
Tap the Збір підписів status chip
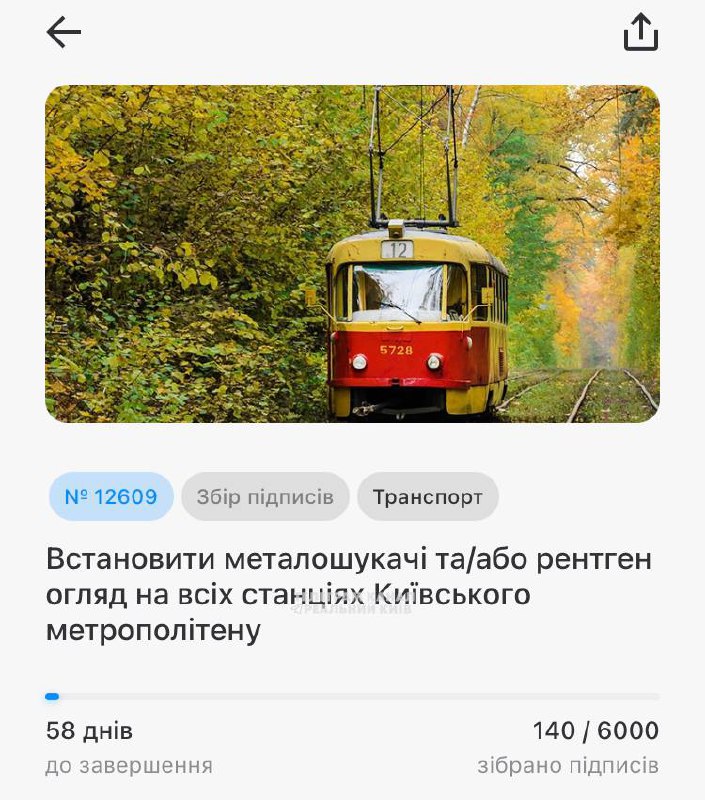tap(265, 497)
